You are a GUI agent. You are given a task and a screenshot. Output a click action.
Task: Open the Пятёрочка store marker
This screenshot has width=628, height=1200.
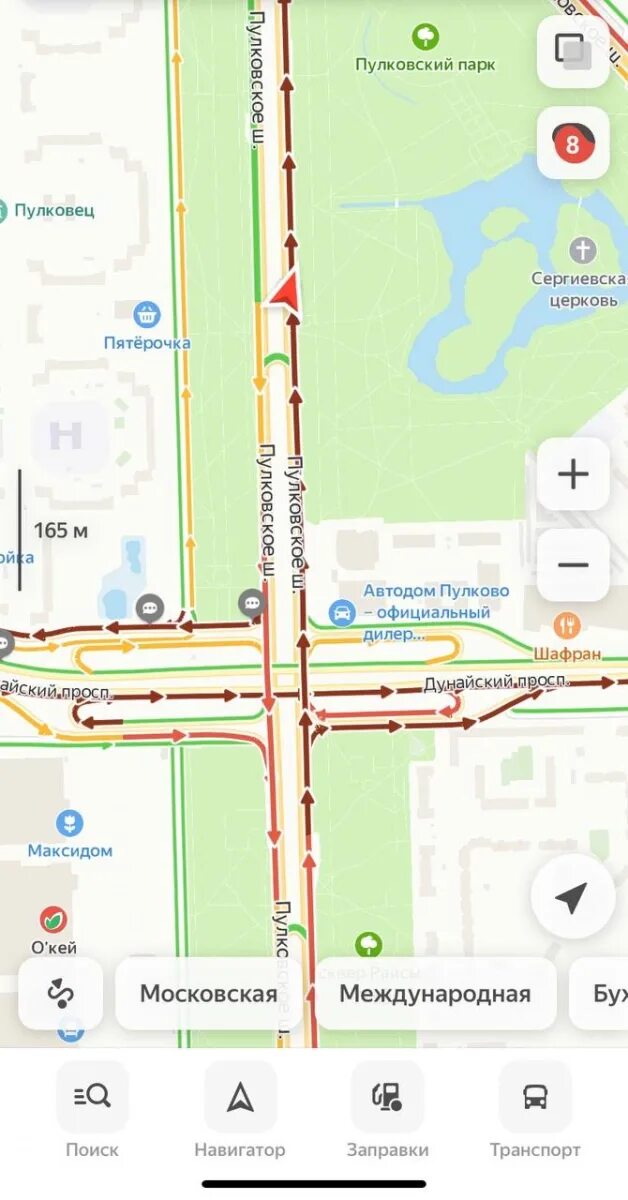coord(147,315)
